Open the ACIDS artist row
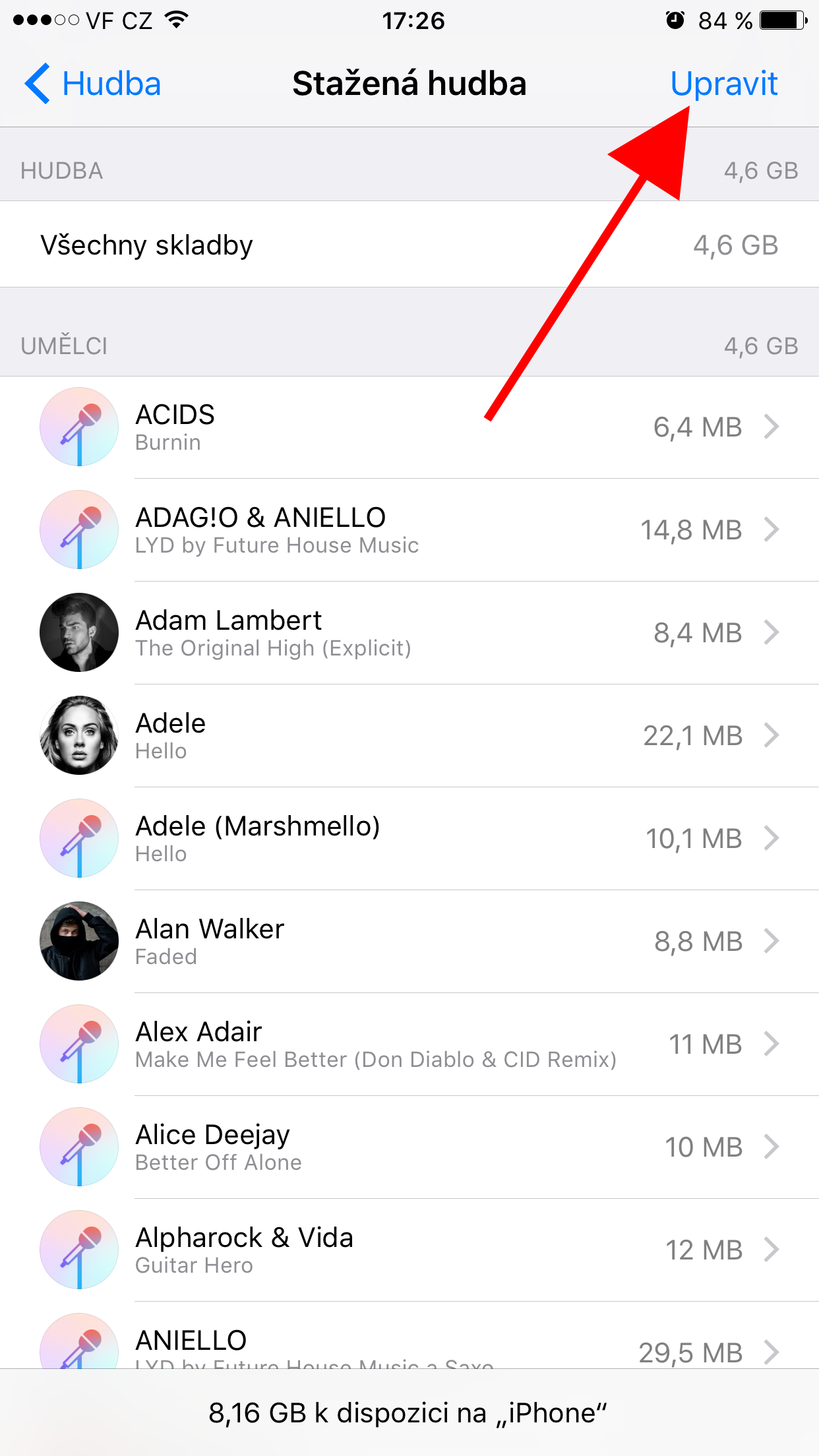 pyautogui.click(x=409, y=427)
